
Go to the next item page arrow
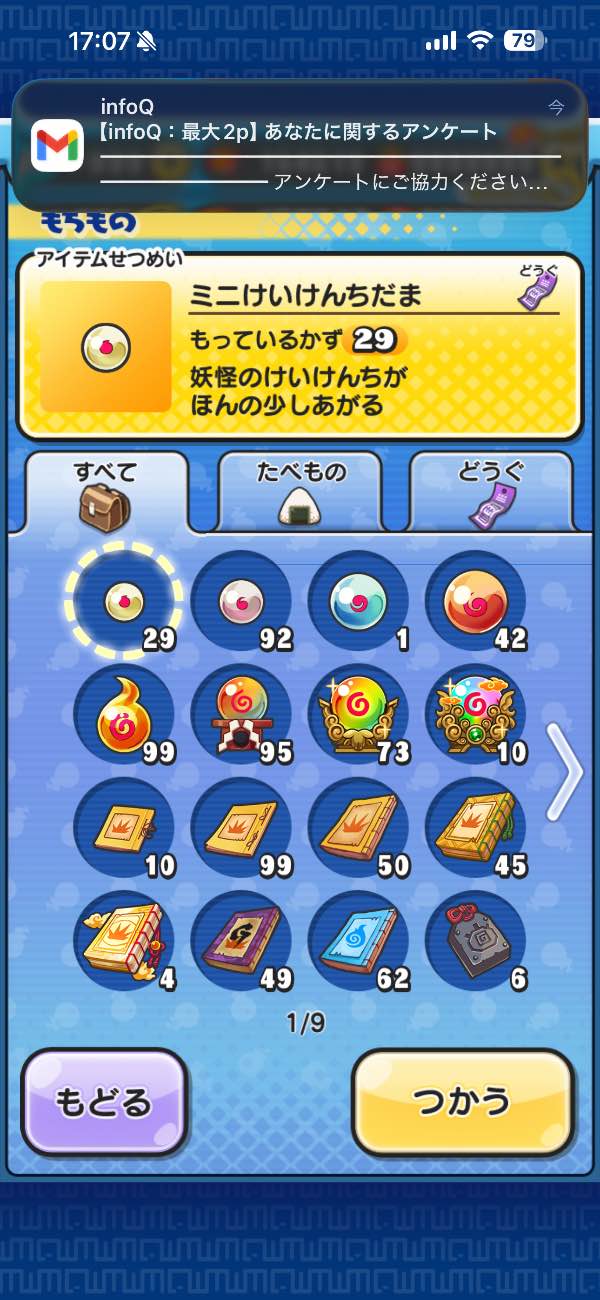pyautogui.click(x=566, y=772)
